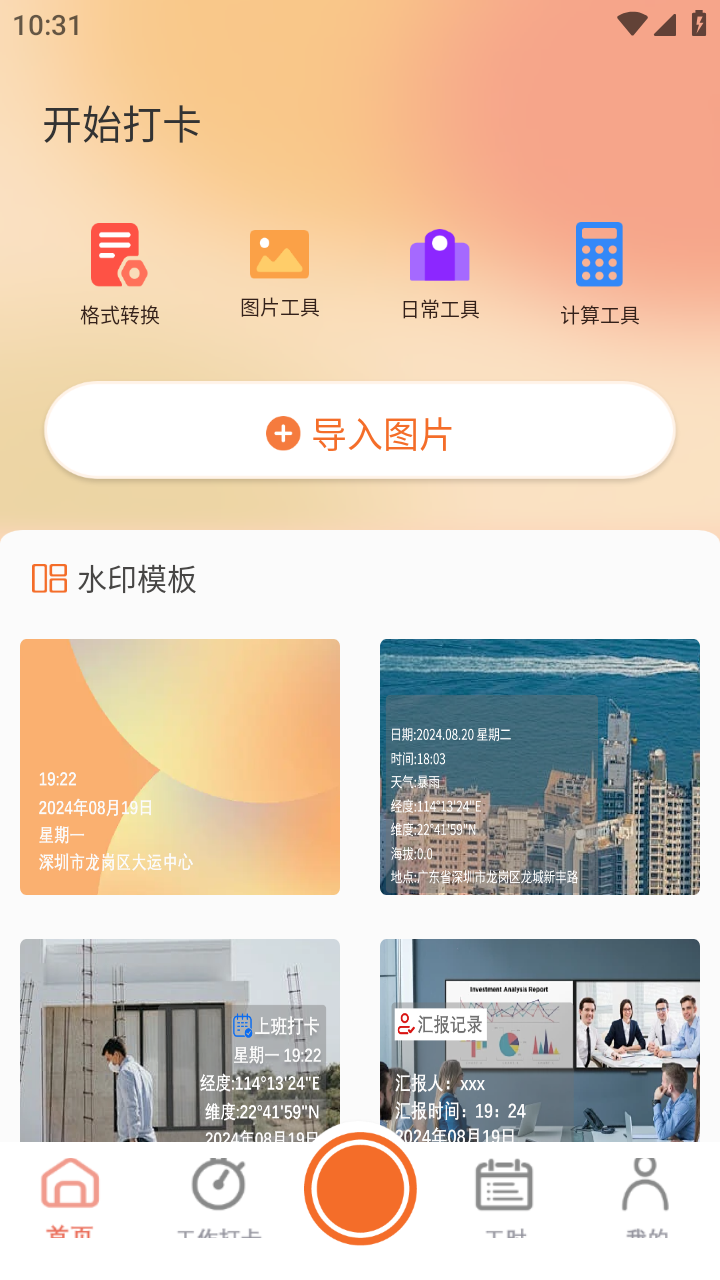
Task: Switch to the 我的 tab
Action: [x=646, y=1195]
